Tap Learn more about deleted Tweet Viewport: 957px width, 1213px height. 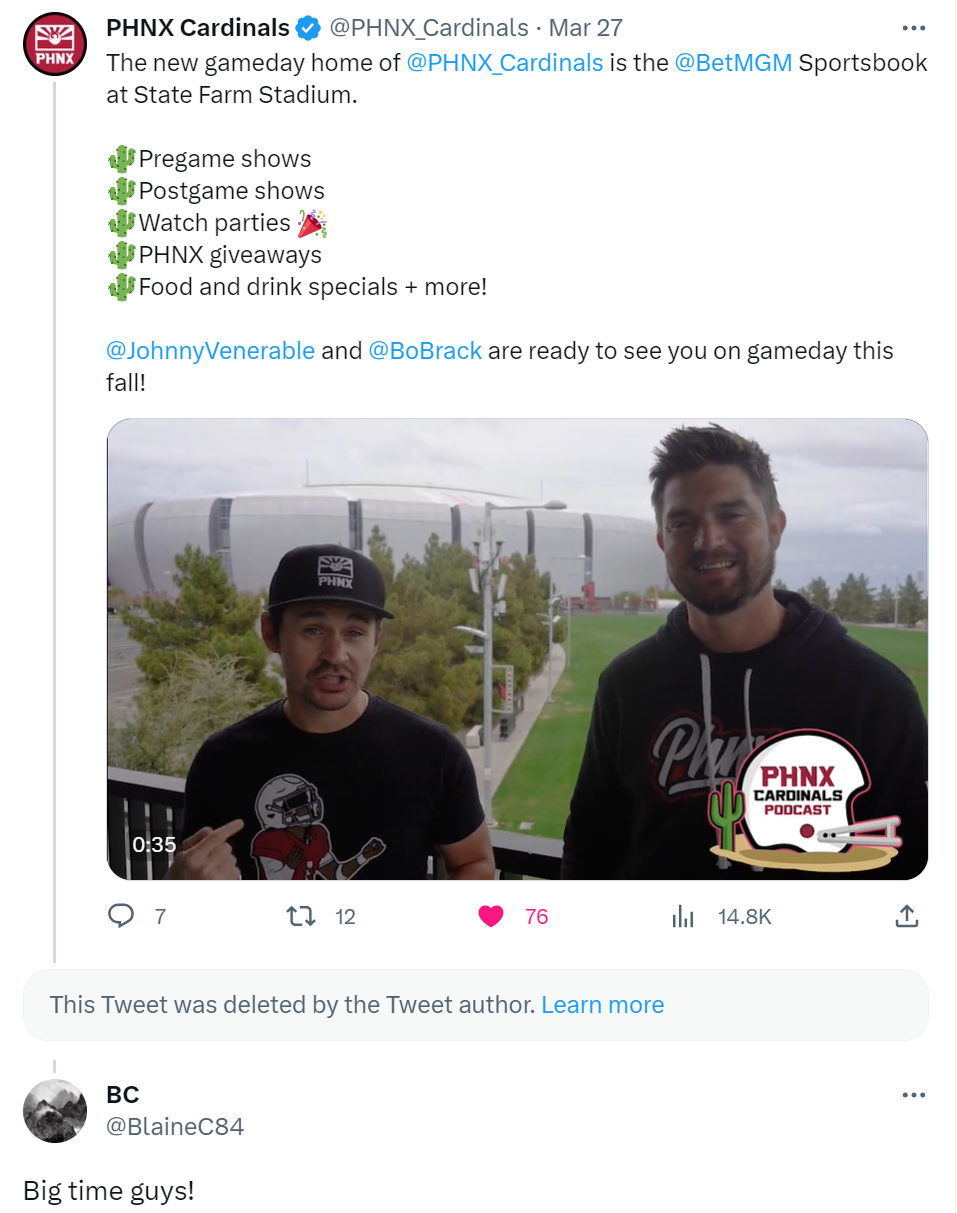coord(602,1005)
